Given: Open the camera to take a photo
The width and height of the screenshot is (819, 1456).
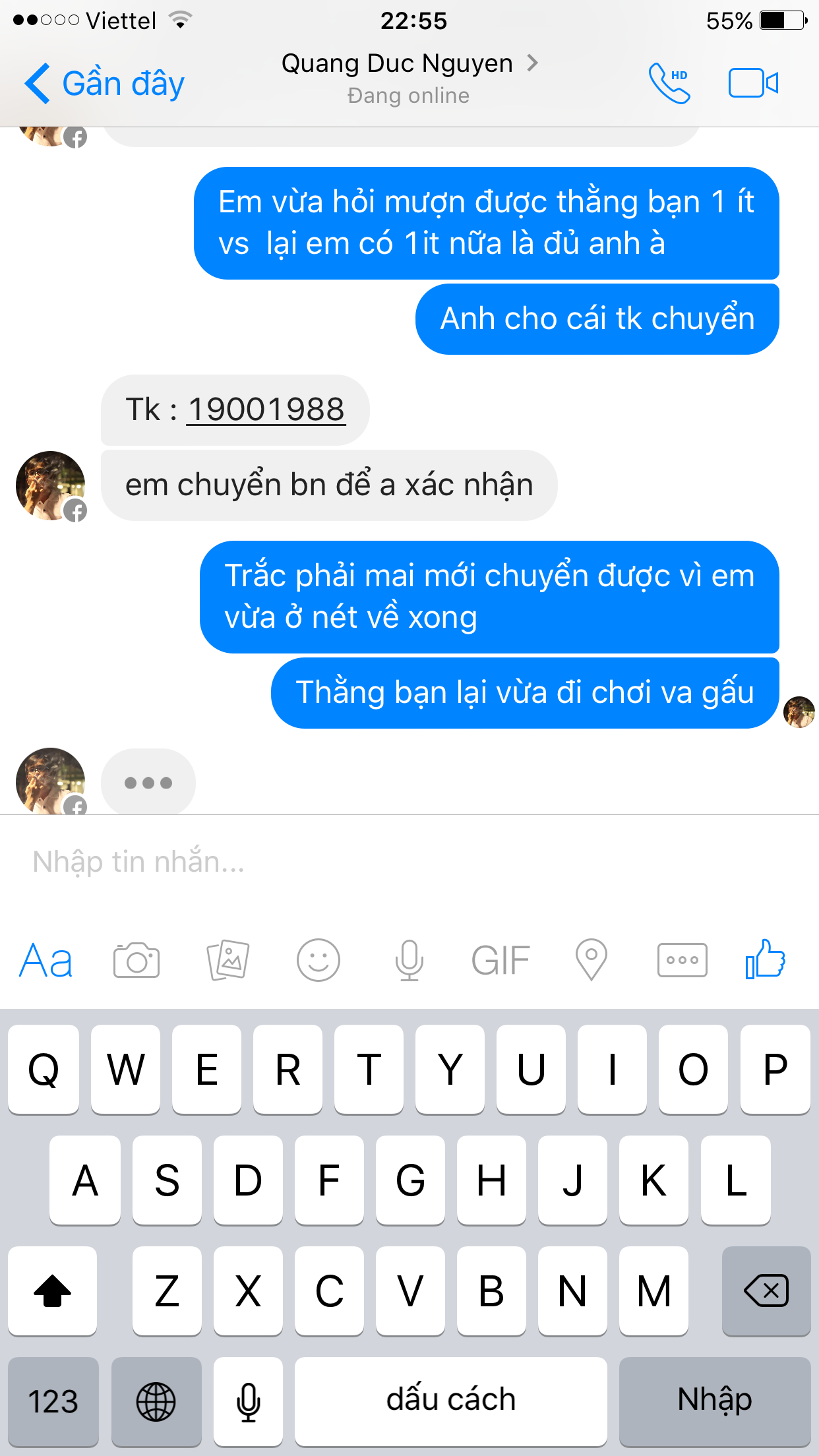Looking at the screenshot, I should tap(136, 961).
